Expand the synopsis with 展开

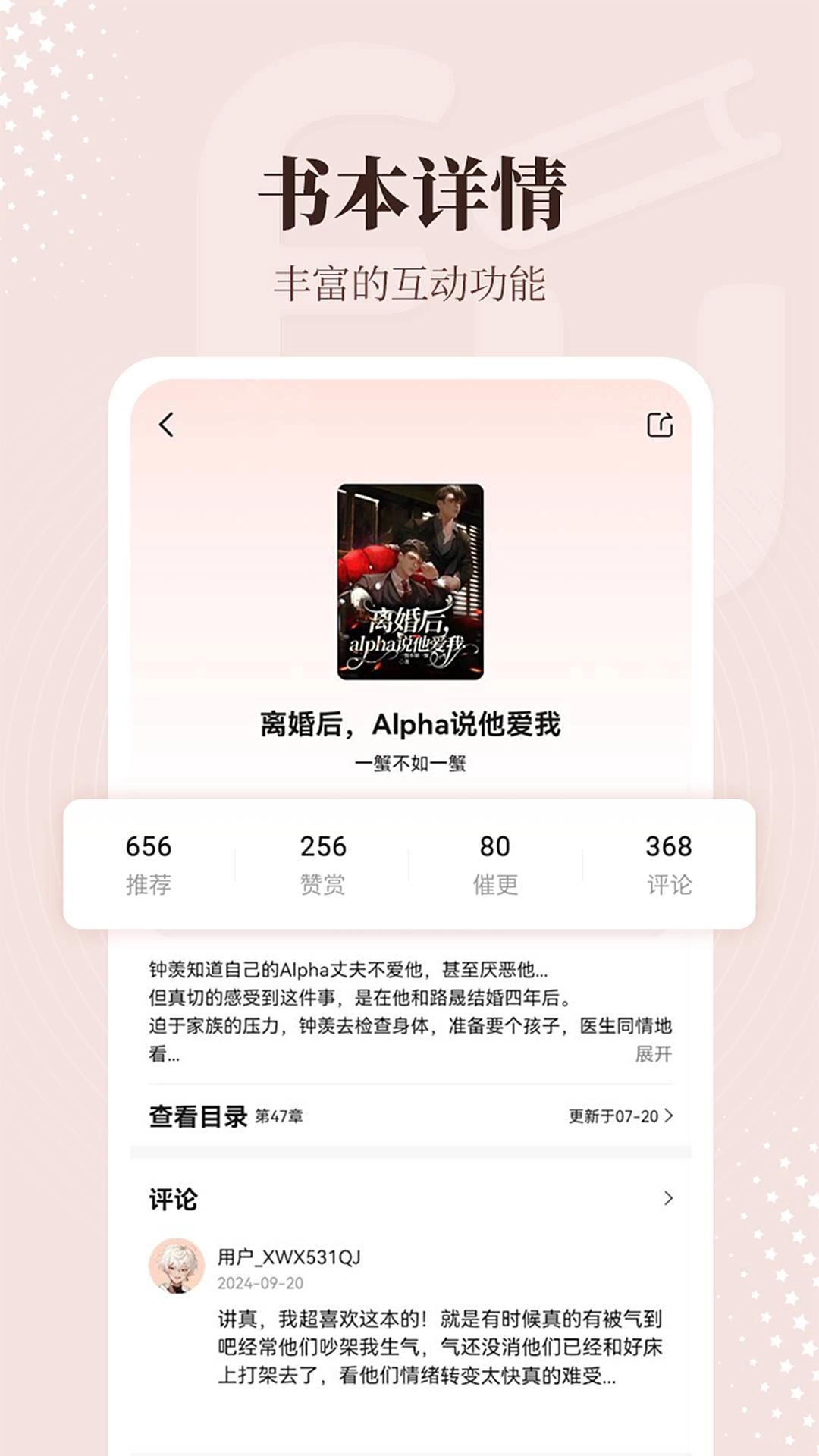[x=655, y=1054]
